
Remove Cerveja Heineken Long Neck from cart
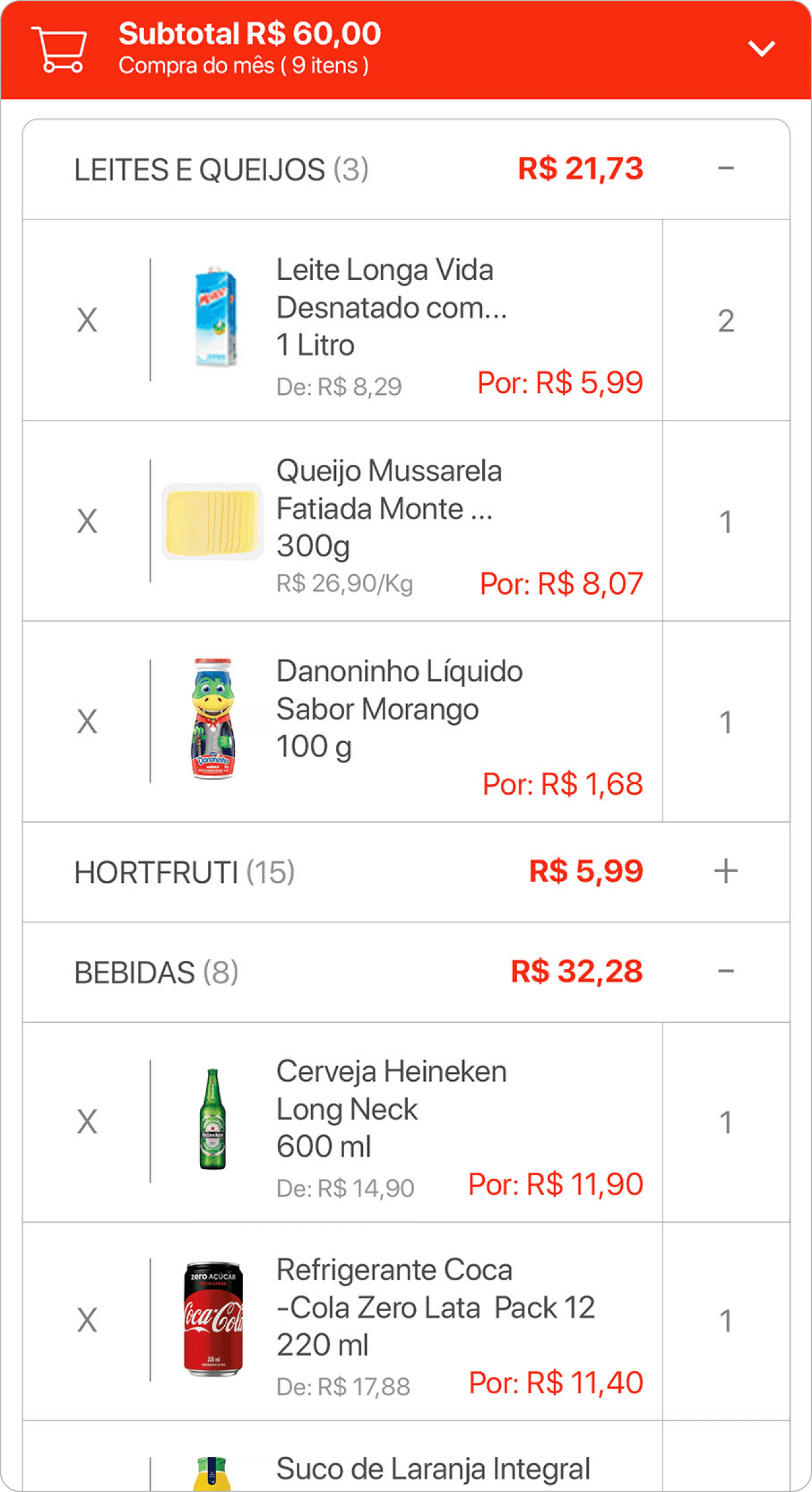coord(87,1121)
